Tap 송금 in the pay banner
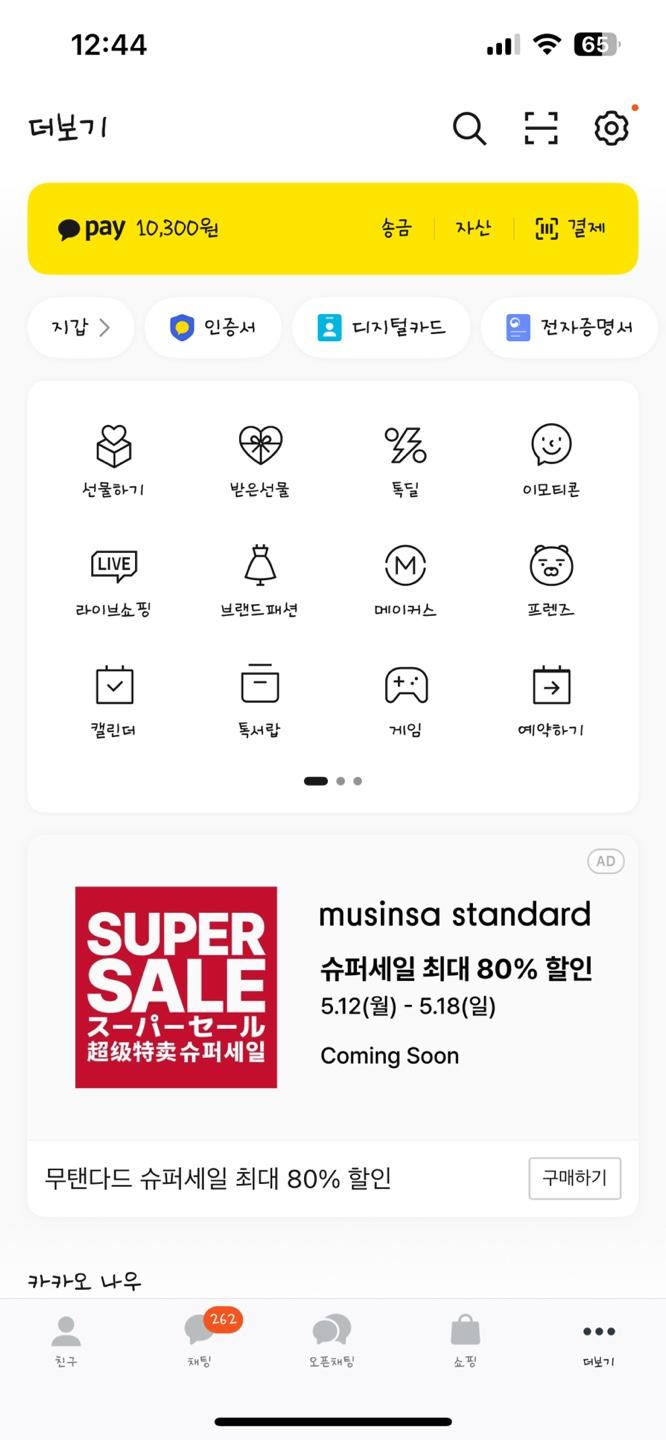The width and height of the screenshot is (666, 1440). (396, 228)
